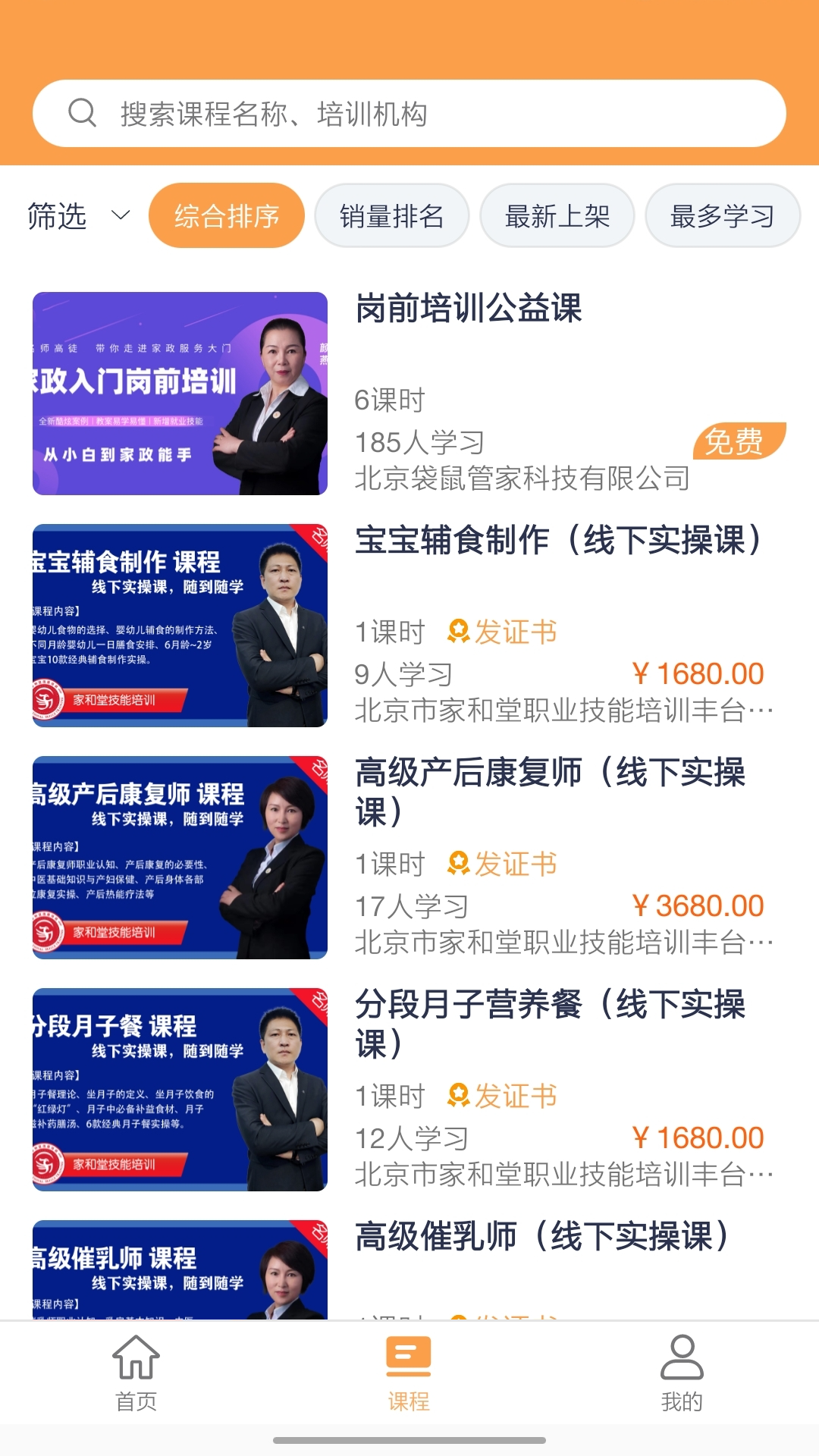Click the chevron next to 筛选
This screenshot has height=1456, width=819.
pyautogui.click(x=120, y=218)
